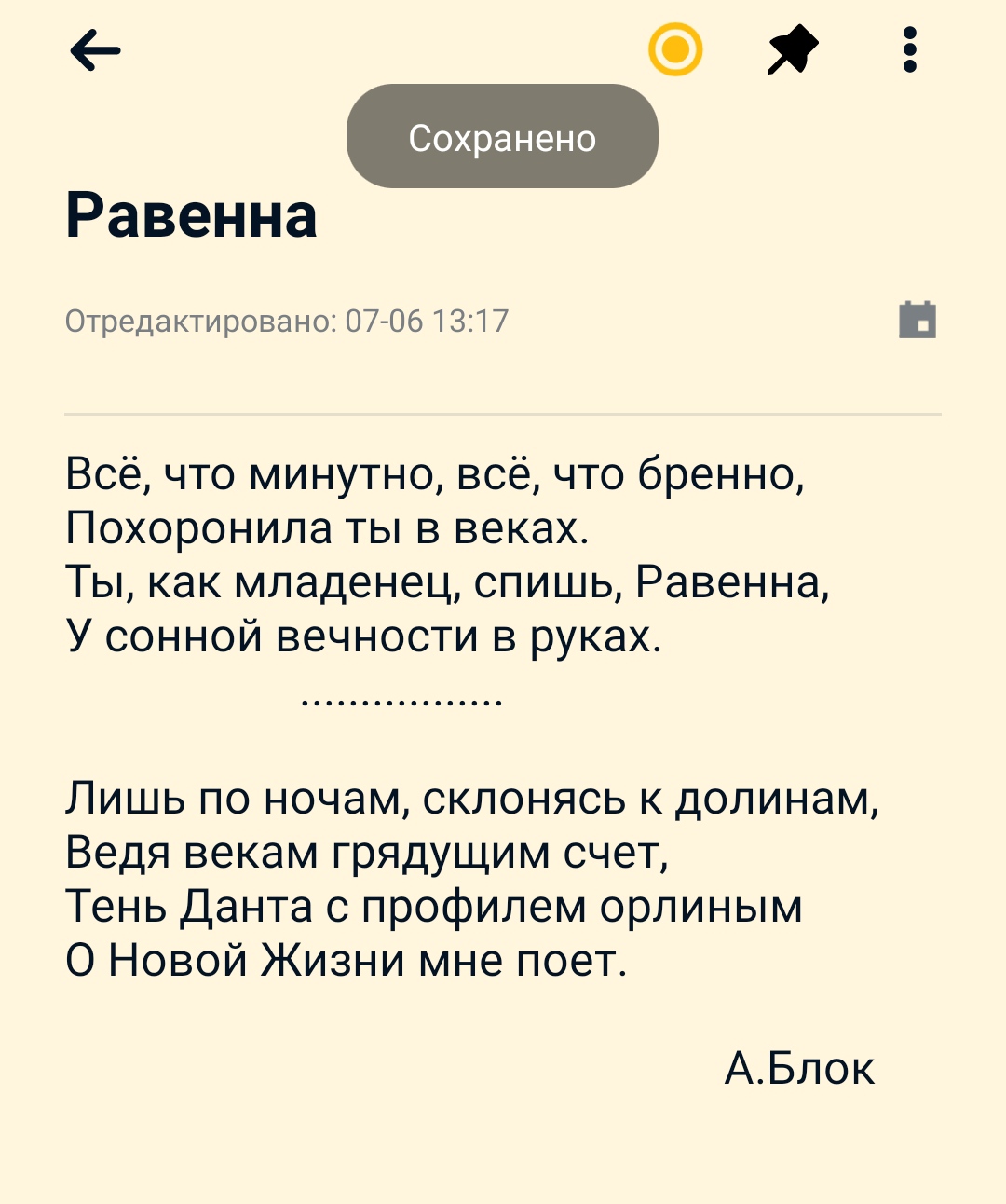The width and height of the screenshot is (1006, 1204).
Task: Go back using the arrow icon
Action: coord(96,50)
